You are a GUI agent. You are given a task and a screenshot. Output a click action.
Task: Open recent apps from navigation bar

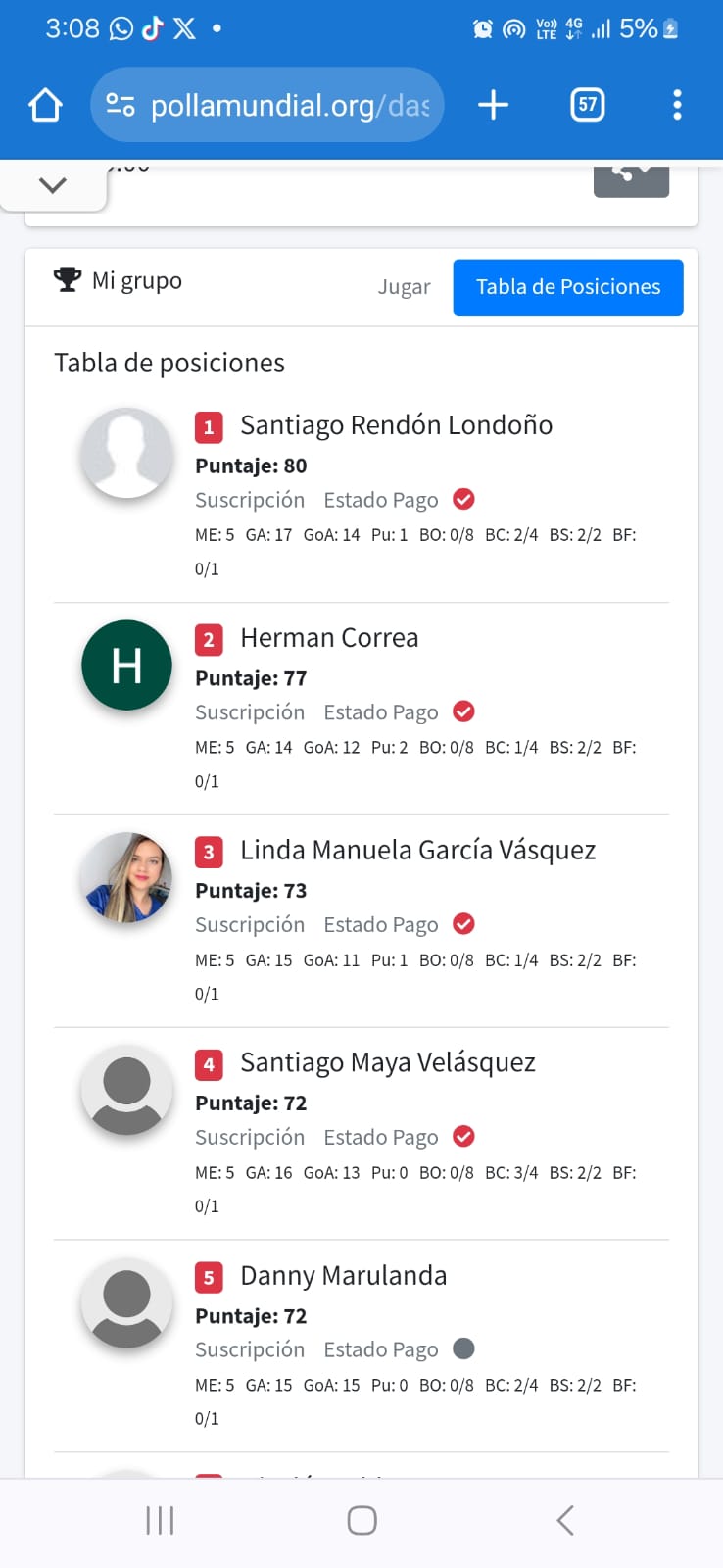click(160, 1520)
